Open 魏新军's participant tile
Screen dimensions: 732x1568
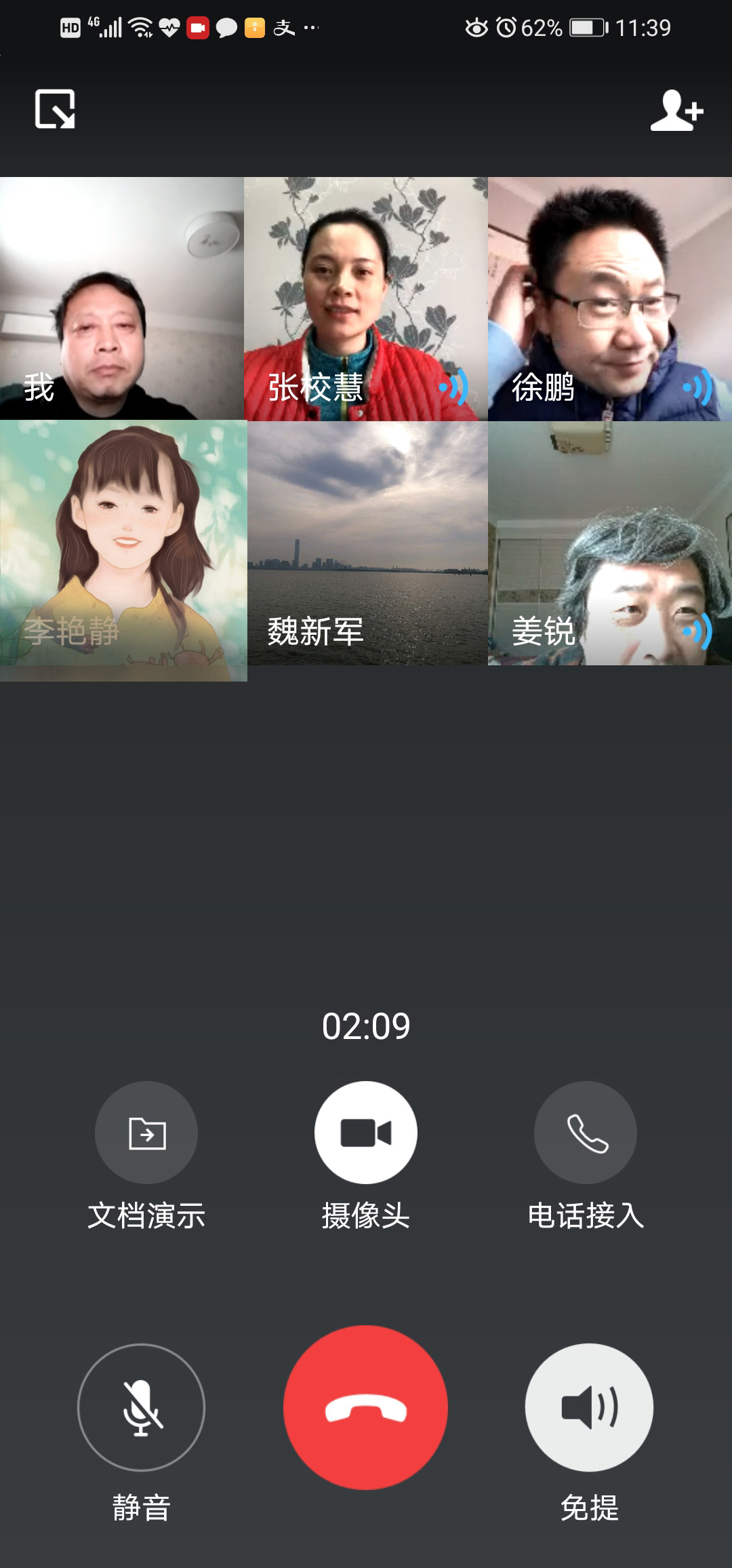tap(367, 543)
